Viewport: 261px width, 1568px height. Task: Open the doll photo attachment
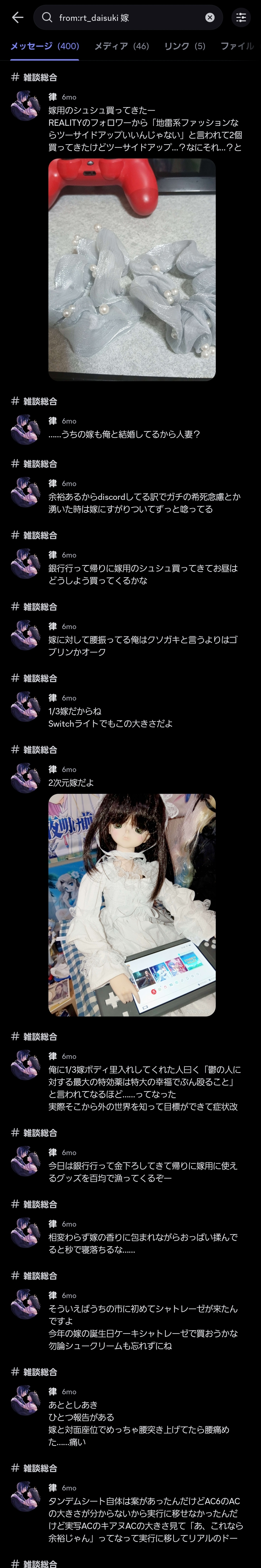pos(132,905)
